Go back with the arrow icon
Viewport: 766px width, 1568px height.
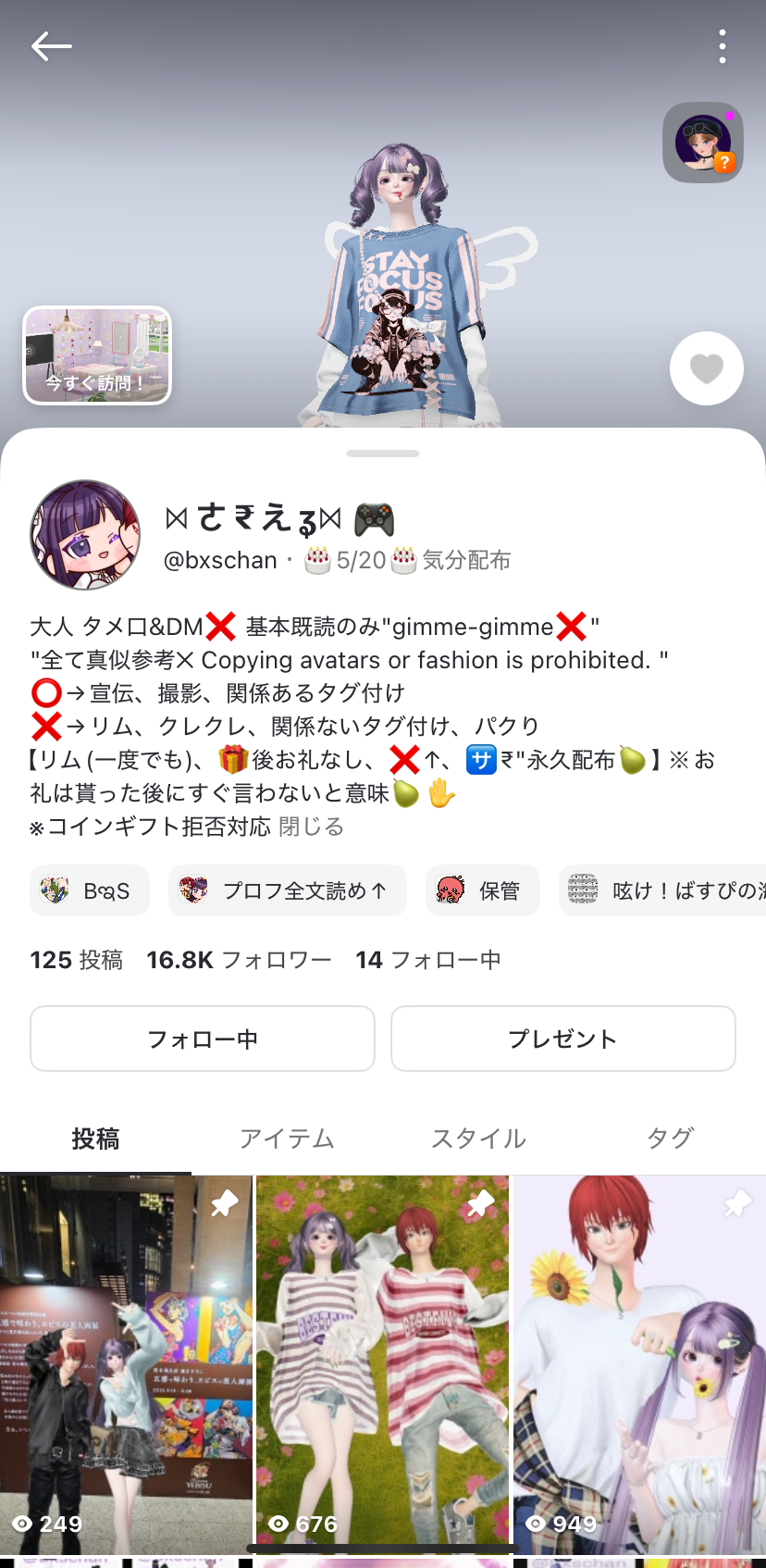[51, 46]
